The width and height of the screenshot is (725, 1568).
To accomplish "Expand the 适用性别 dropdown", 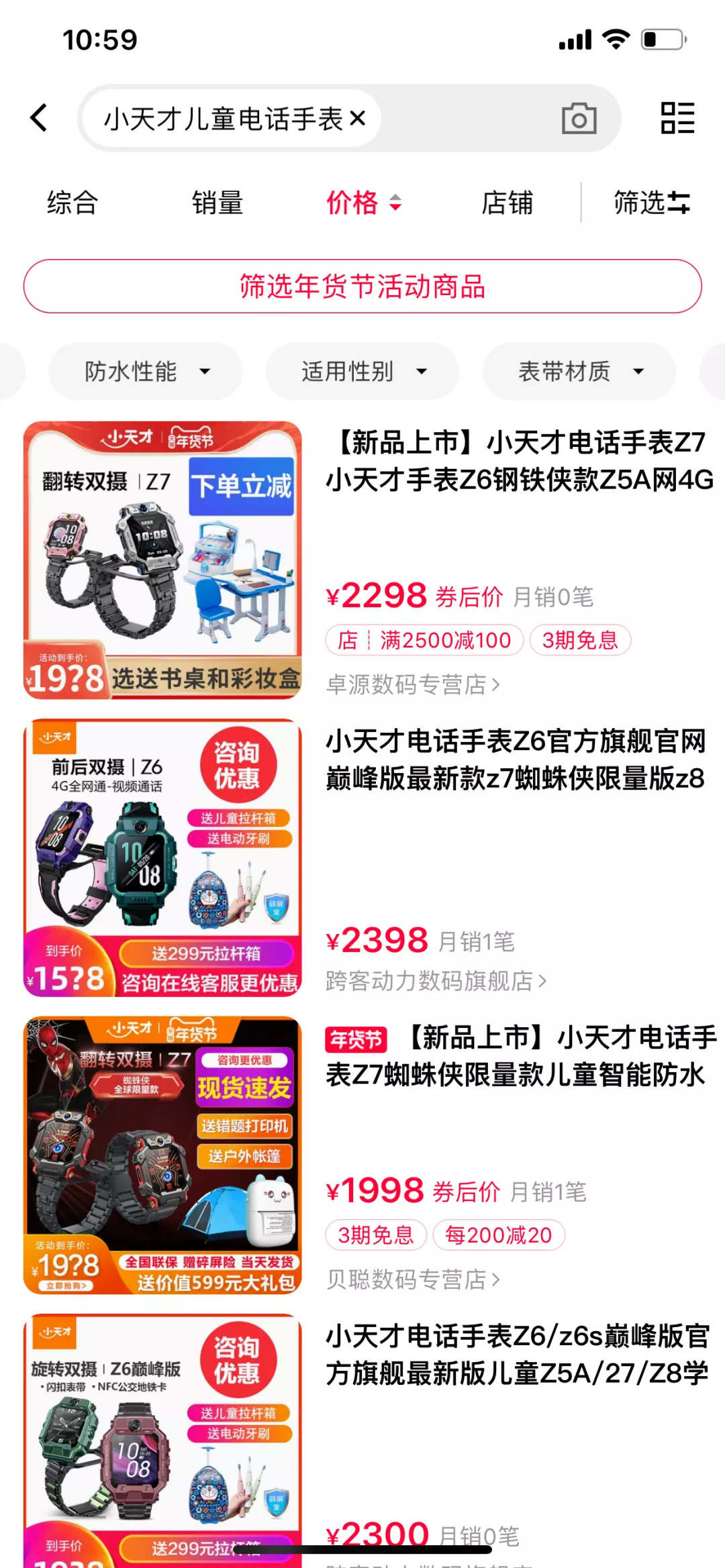I will pyautogui.click(x=362, y=371).
